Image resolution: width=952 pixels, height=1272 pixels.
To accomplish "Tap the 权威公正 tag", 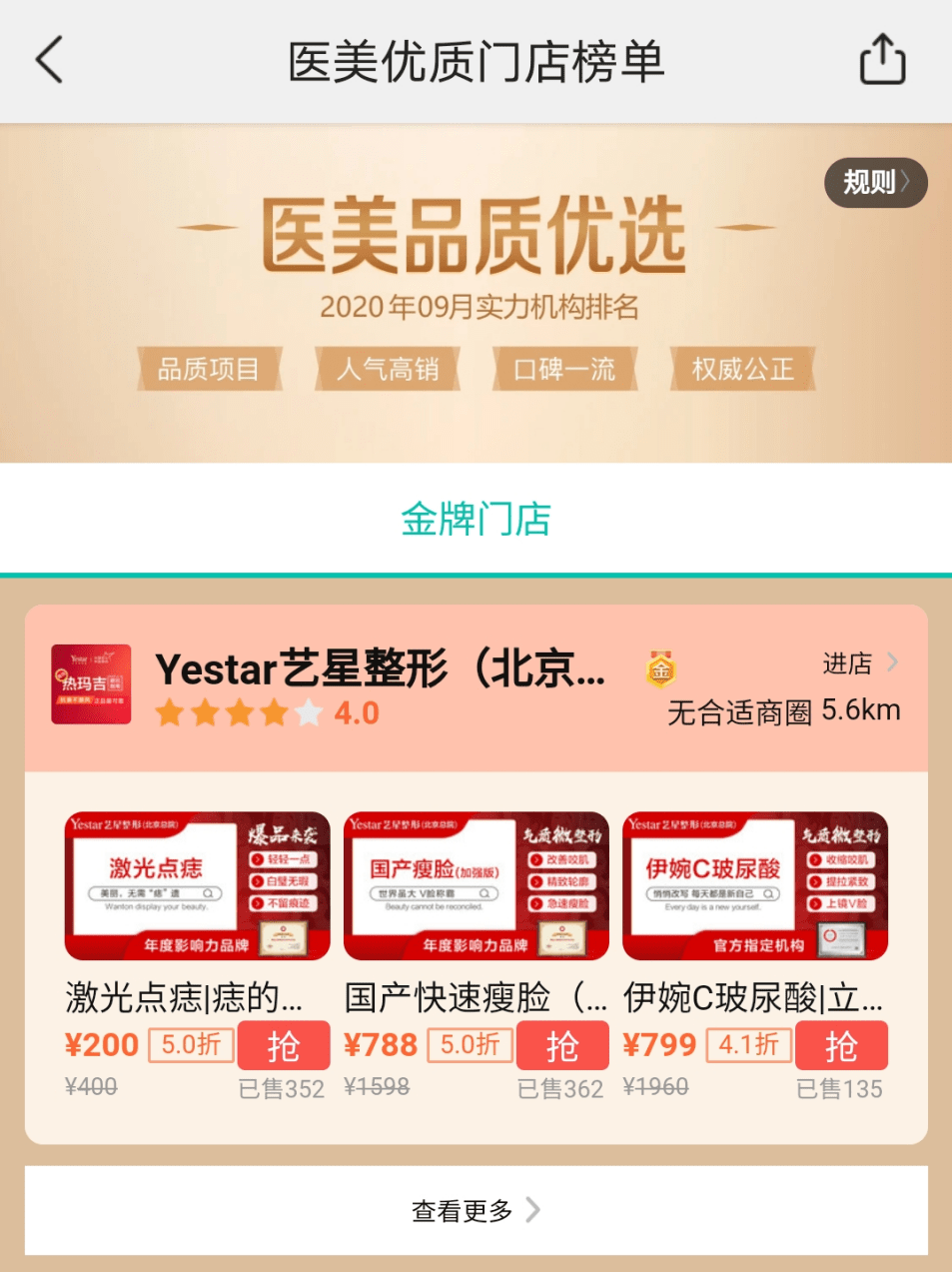I will click(x=742, y=369).
